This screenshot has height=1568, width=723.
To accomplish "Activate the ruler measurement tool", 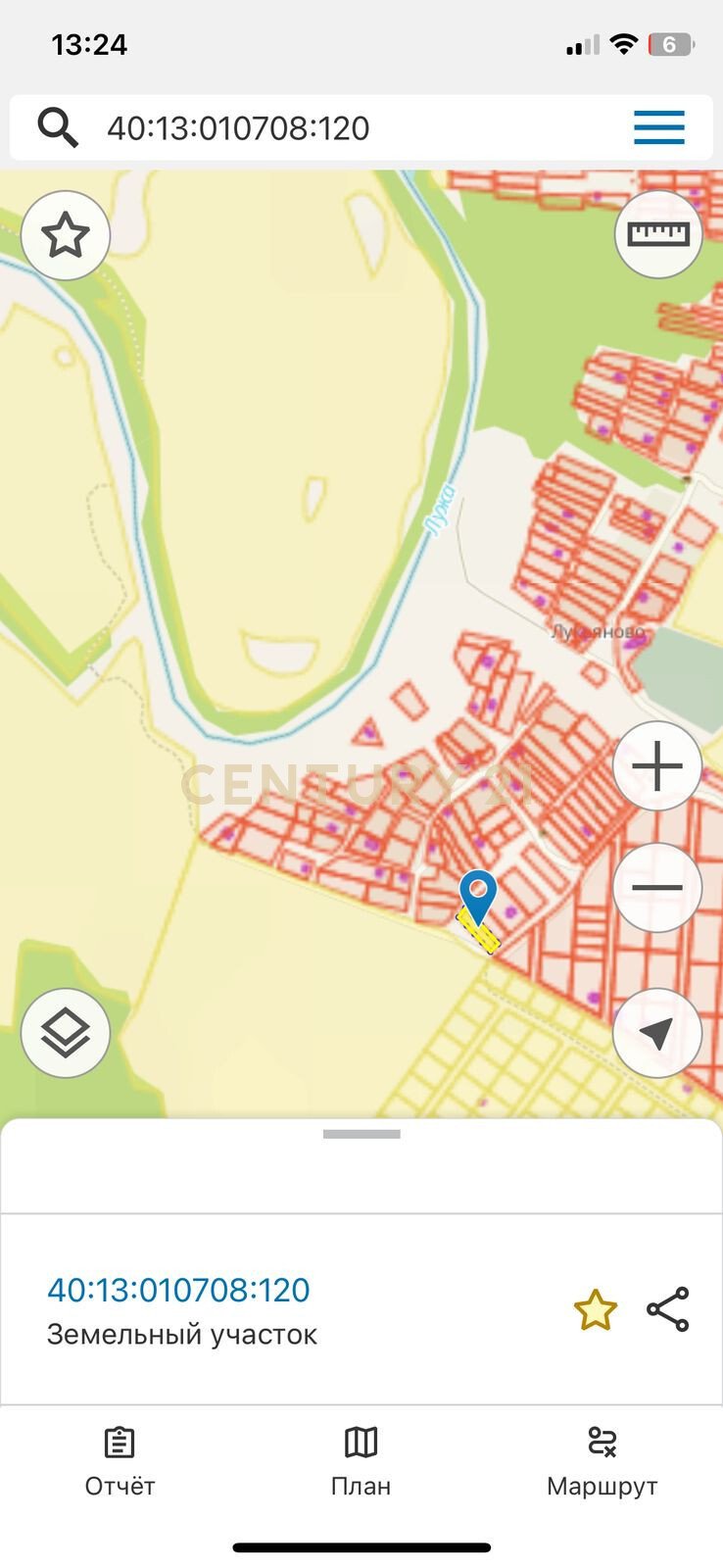I will pyautogui.click(x=658, y=234).
